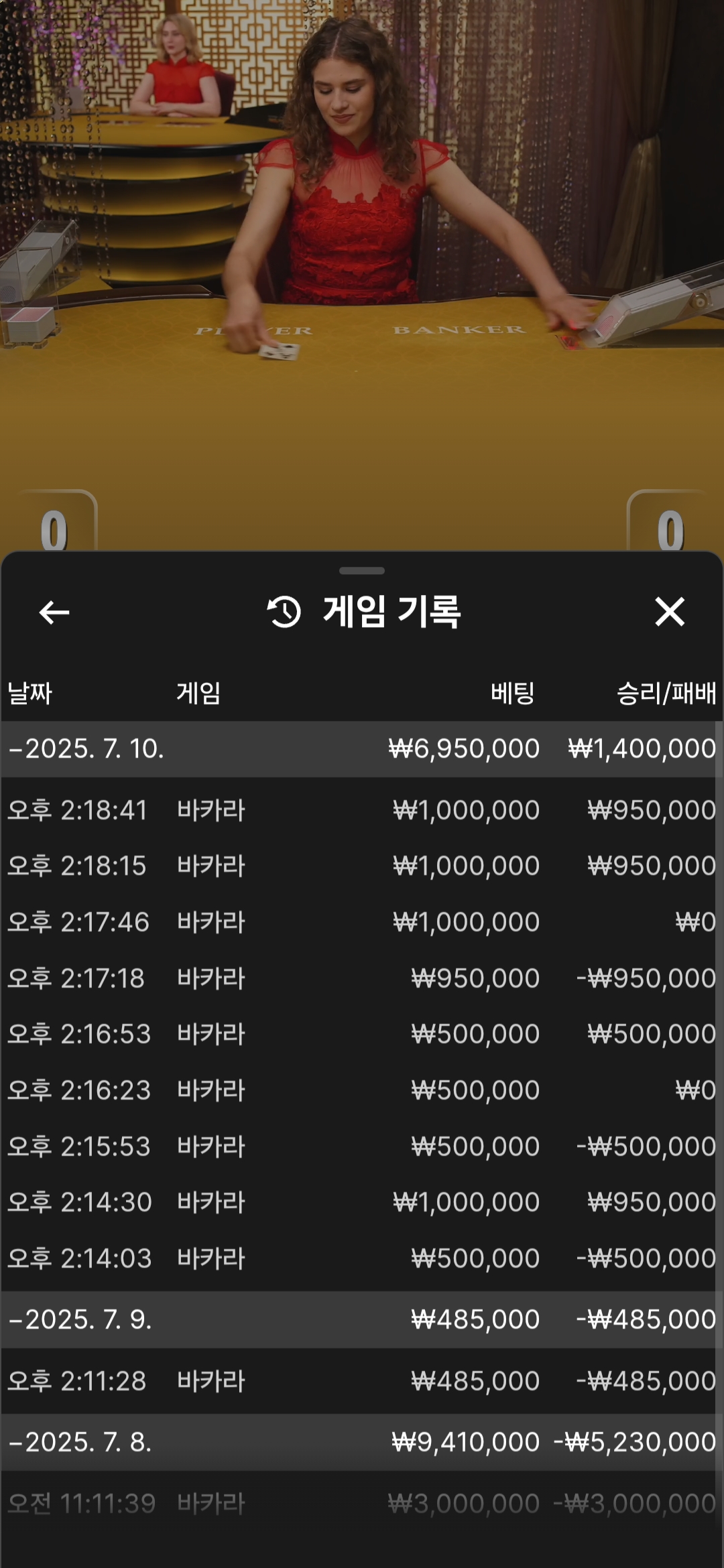Open the 오후 2:16:23 바카라 record

(362, 1090)
